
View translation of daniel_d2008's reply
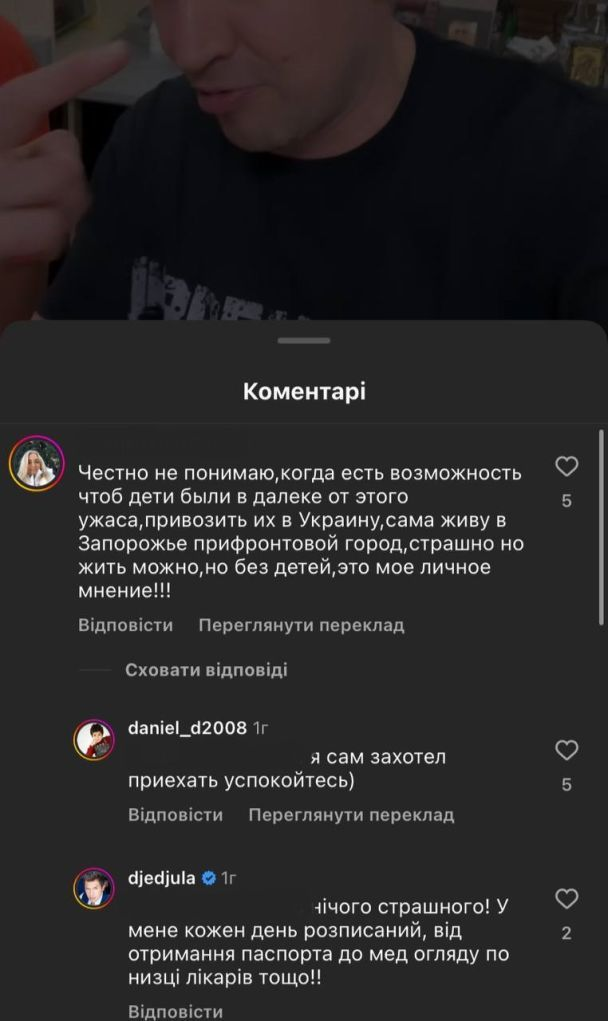click(x=352, y=815)
